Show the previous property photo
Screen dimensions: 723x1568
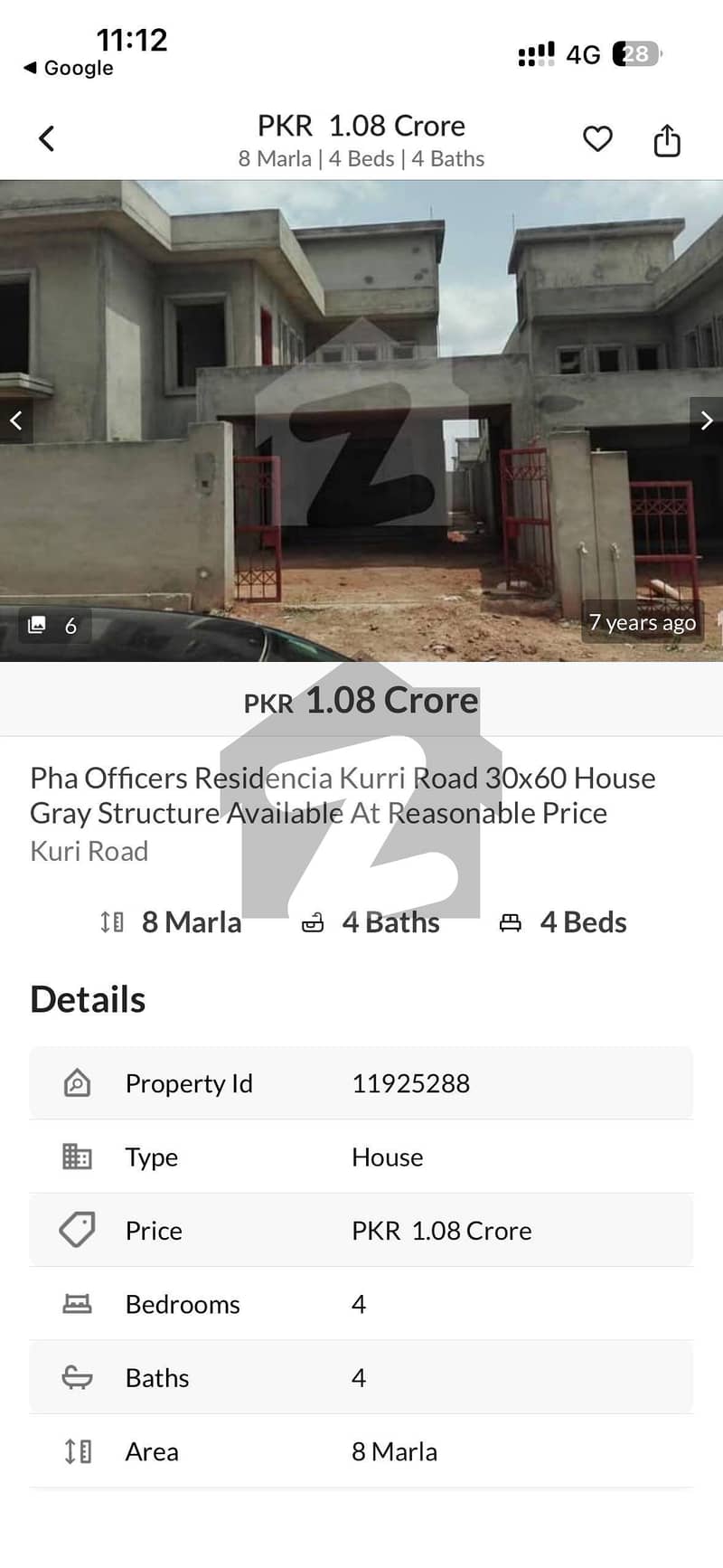(15, 420)
